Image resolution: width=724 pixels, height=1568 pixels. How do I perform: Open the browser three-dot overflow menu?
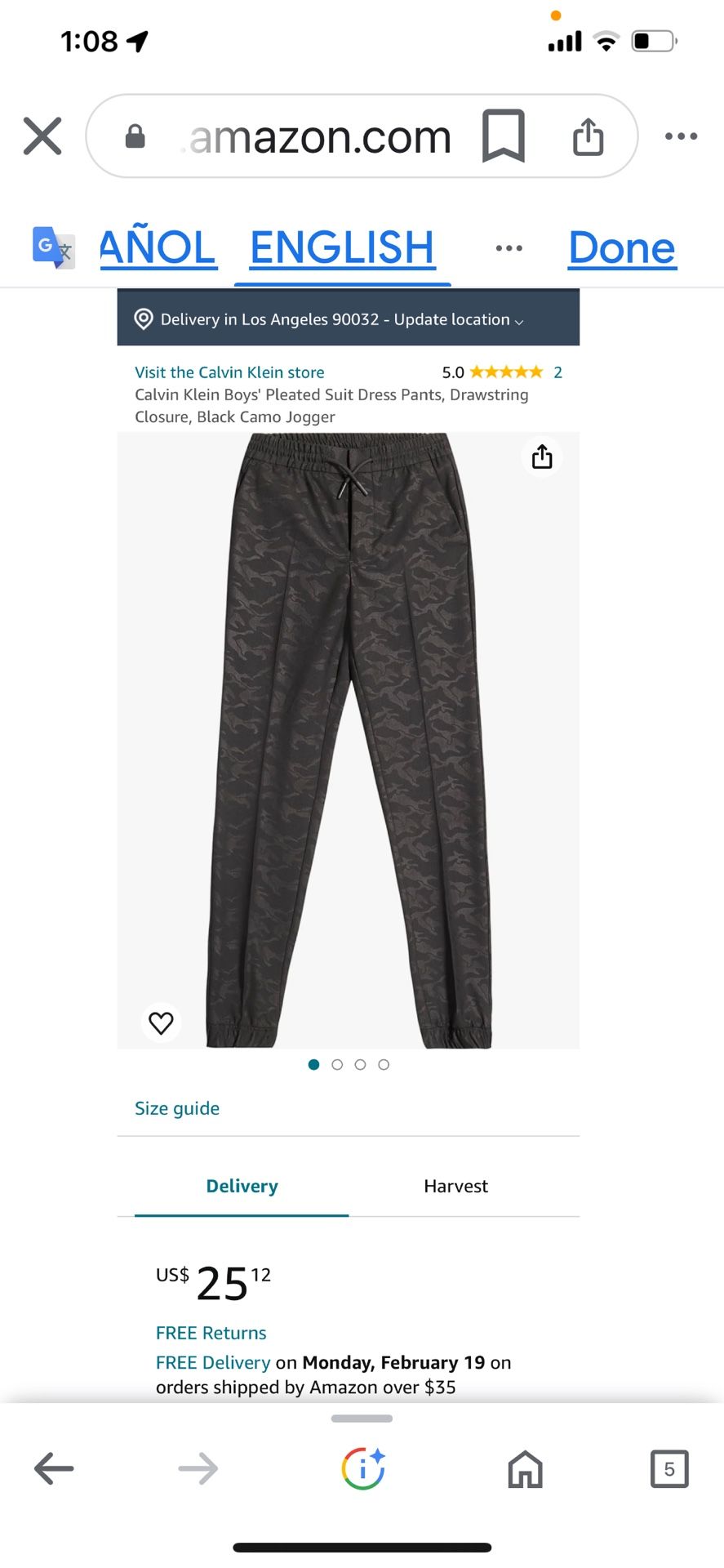680,136
